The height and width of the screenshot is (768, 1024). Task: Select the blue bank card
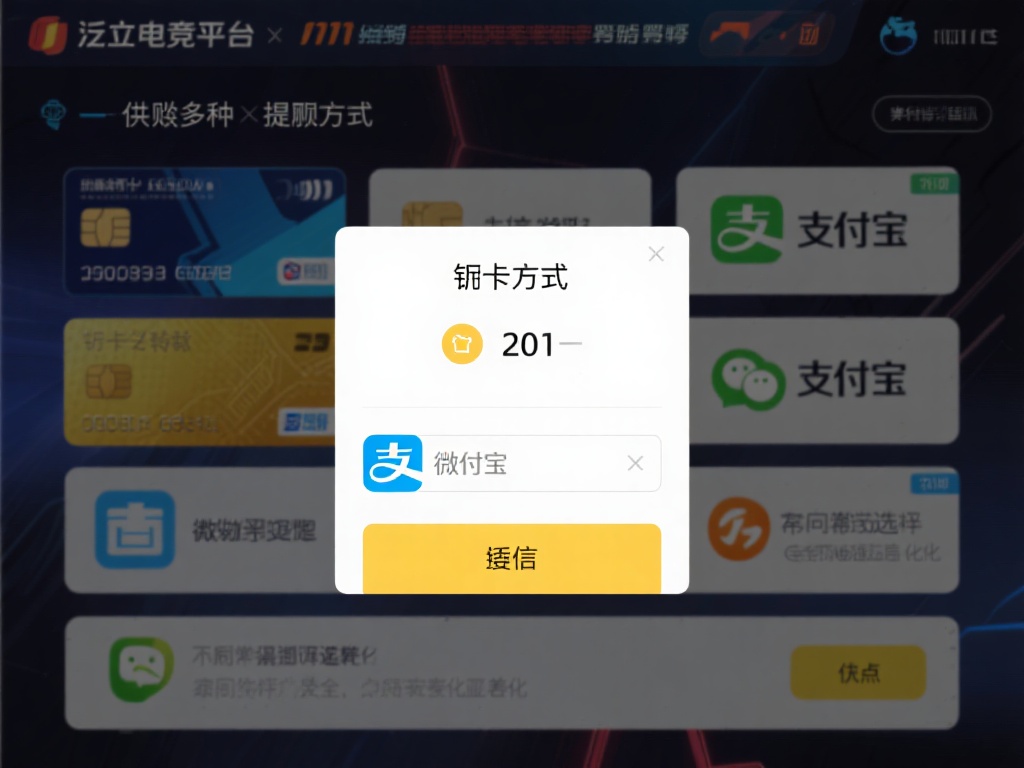204,231
